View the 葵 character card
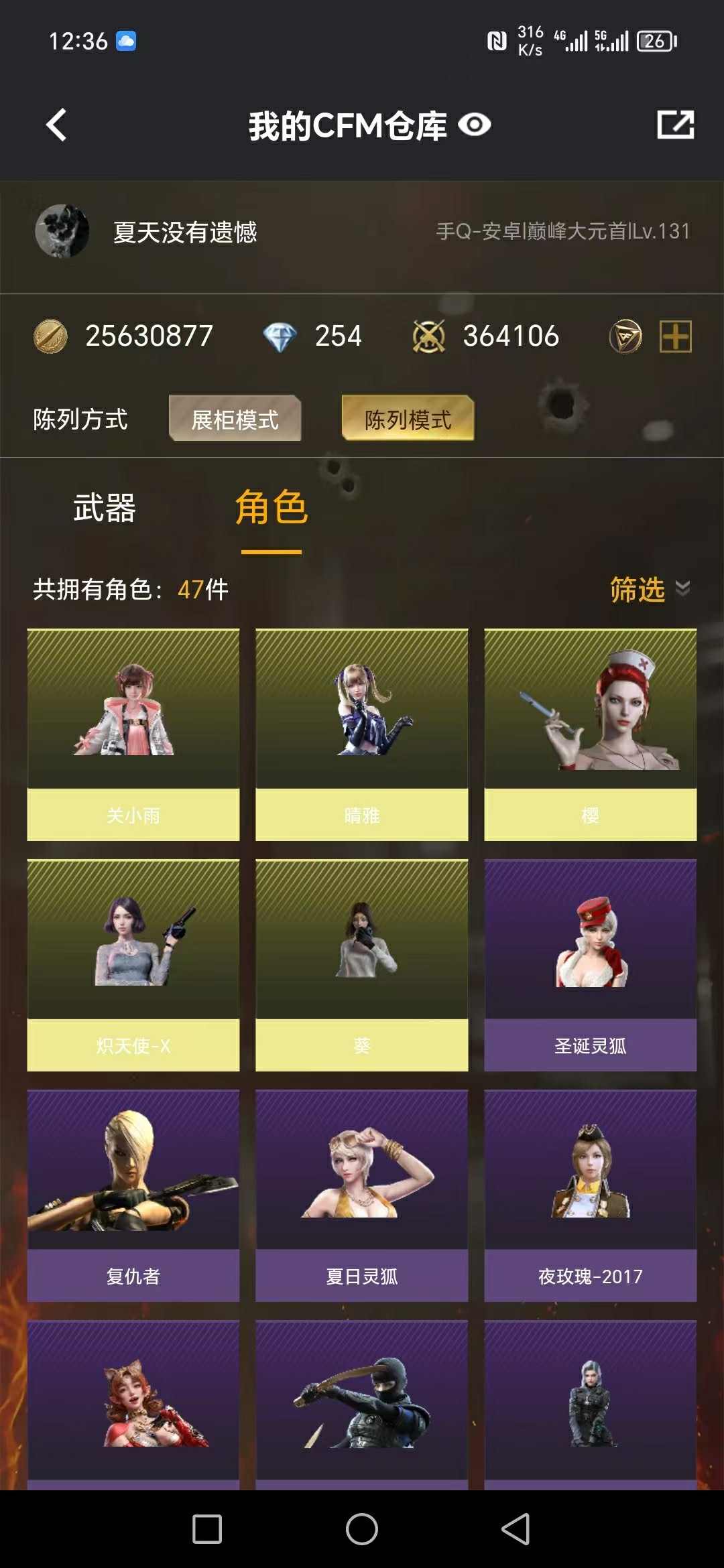The width and height of the screenshot is (724, 1568). [x=362, y=965]
